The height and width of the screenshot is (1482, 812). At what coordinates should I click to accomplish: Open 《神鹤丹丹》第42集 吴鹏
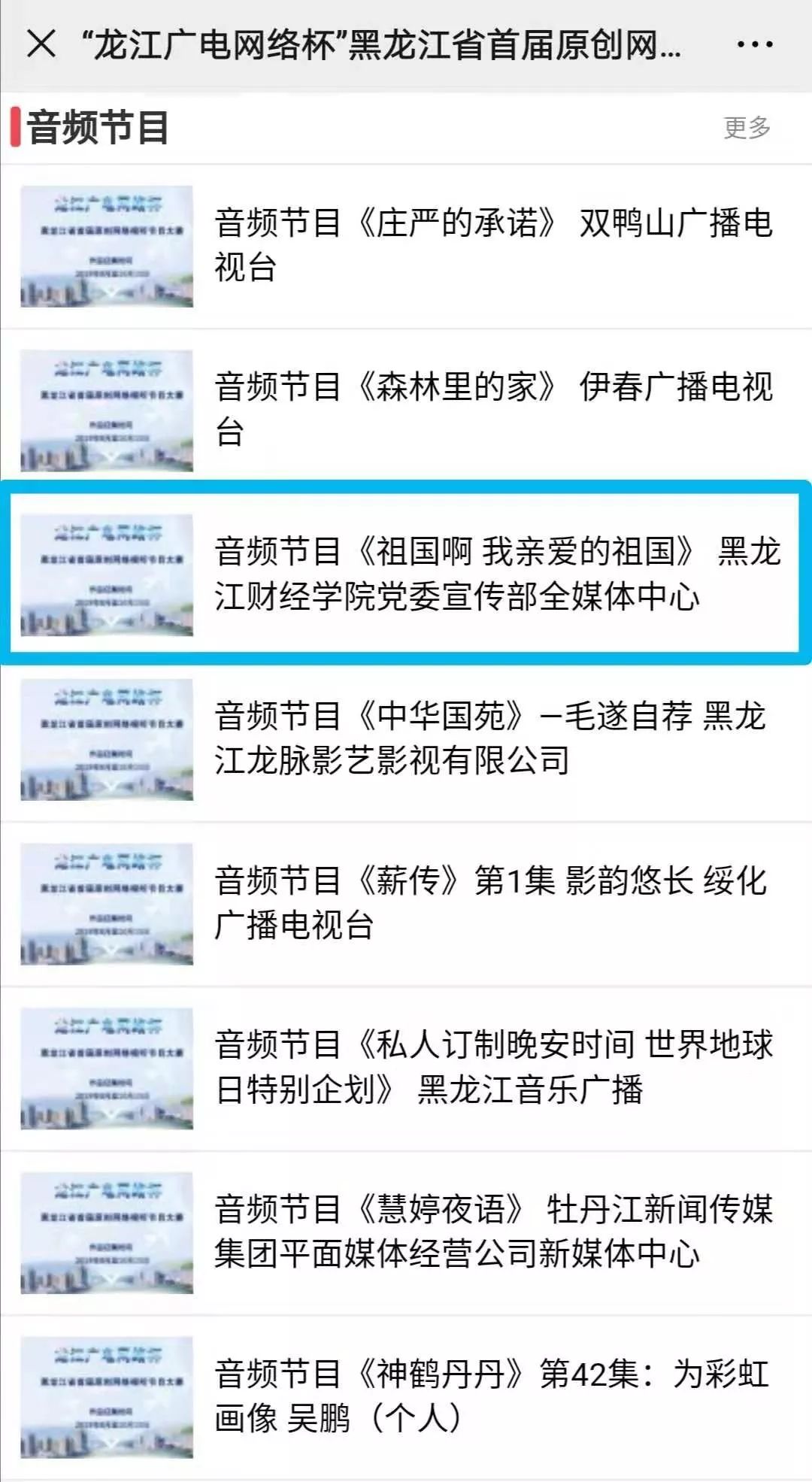(492, 1396)
